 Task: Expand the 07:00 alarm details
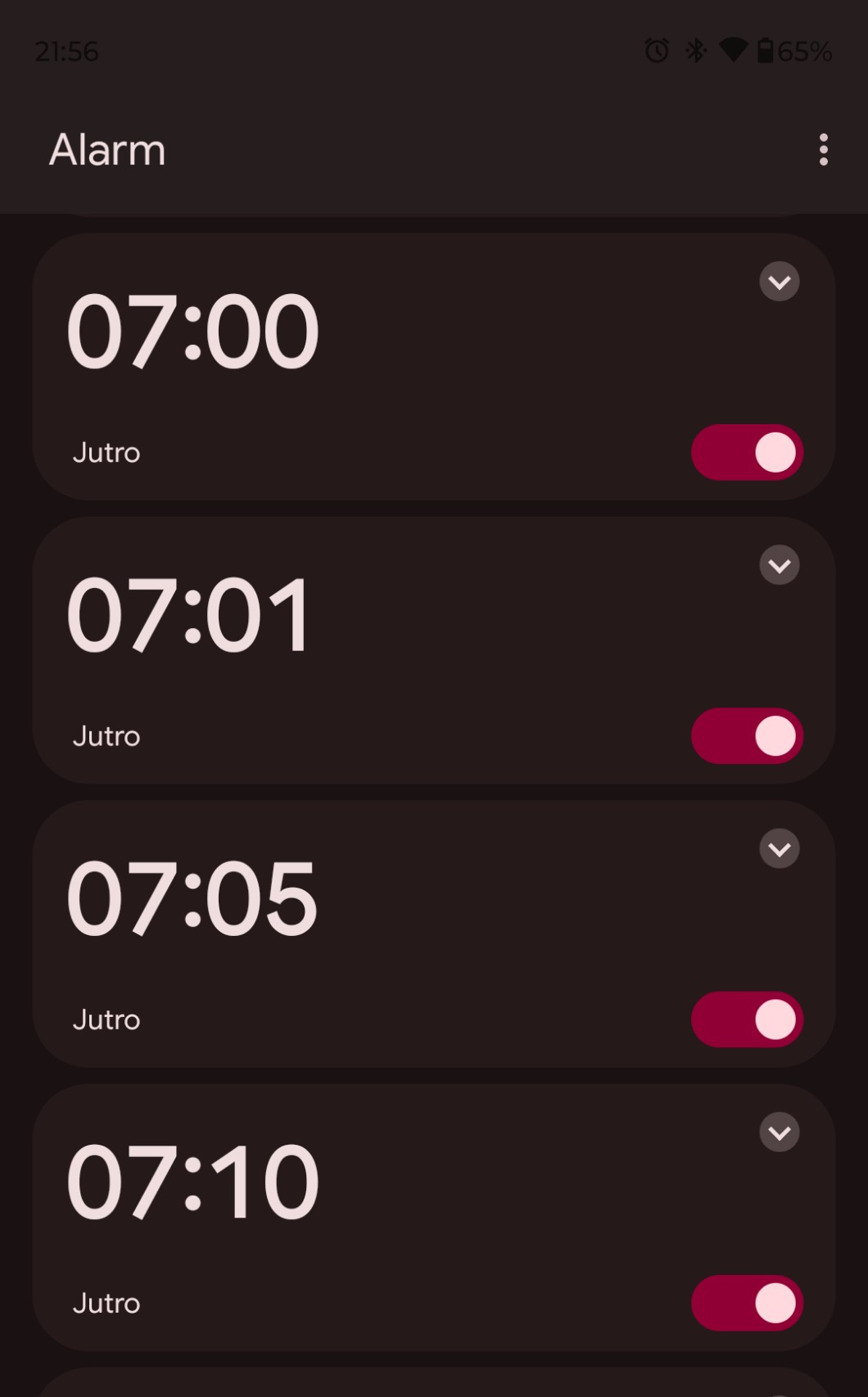tap(779, 282)
